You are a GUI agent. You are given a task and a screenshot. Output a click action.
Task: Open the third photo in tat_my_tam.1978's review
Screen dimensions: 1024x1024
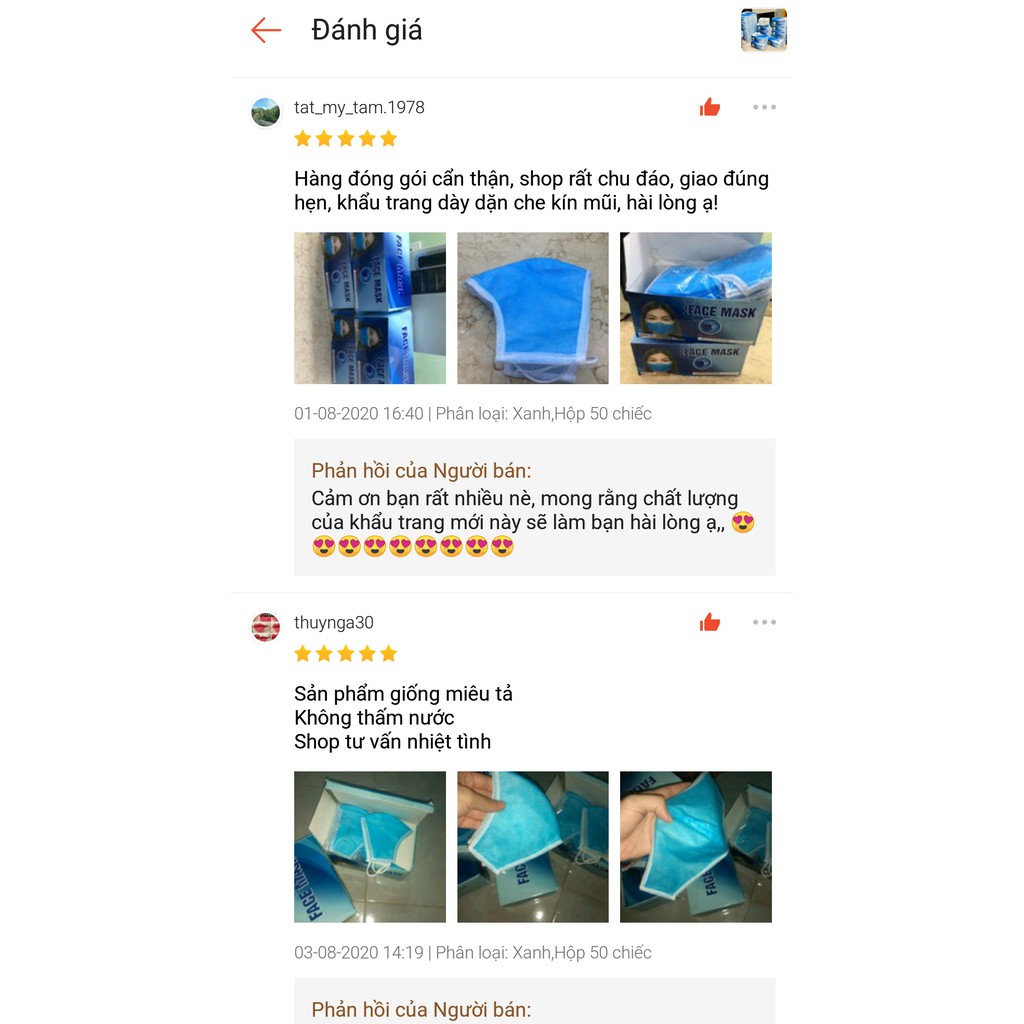(x=695, y=308)
